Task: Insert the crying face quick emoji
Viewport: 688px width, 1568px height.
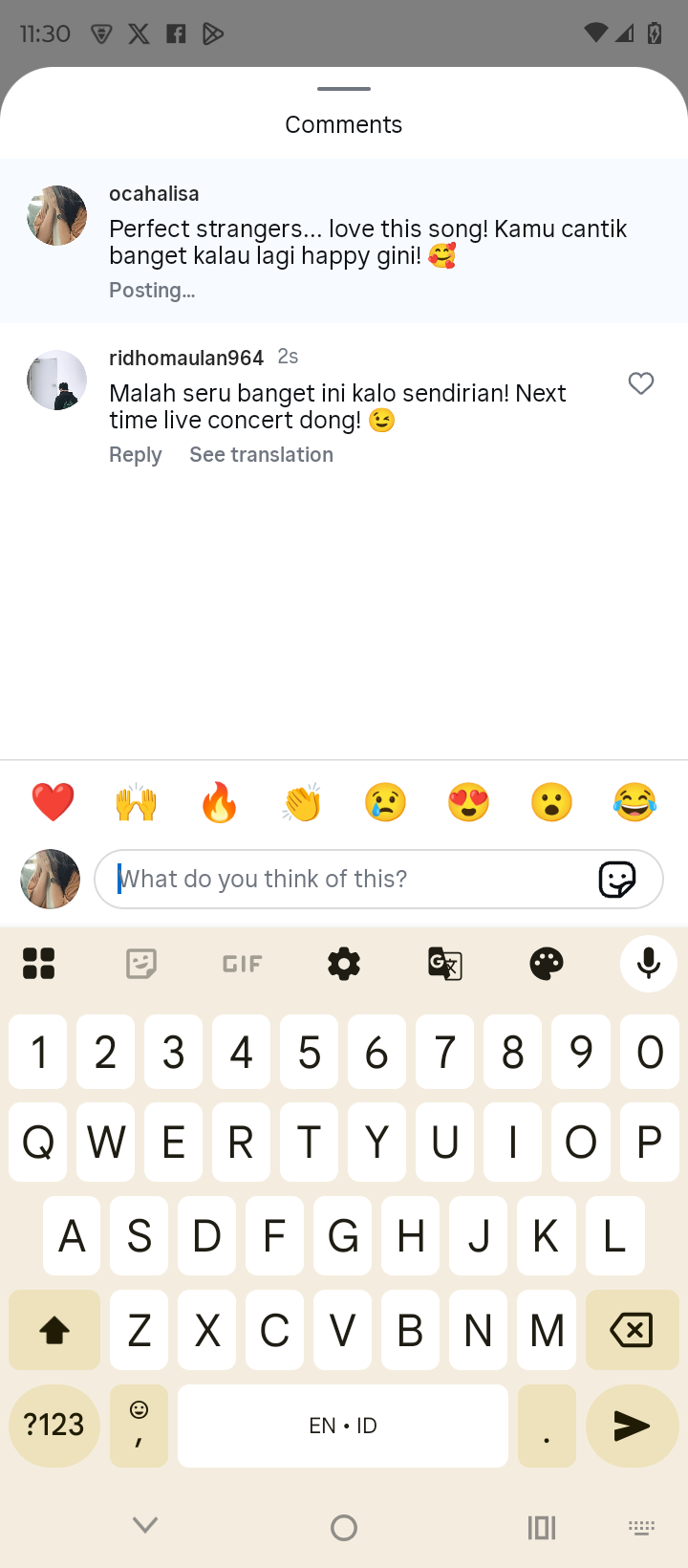Action: (x=385, y=802)
